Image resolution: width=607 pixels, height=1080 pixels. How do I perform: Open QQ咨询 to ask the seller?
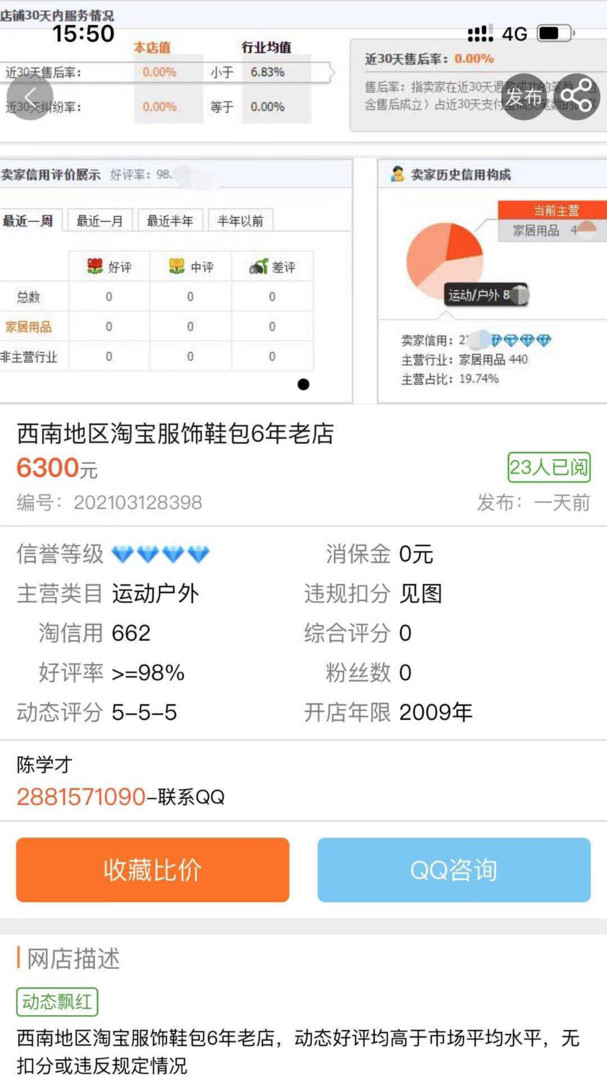454,870
